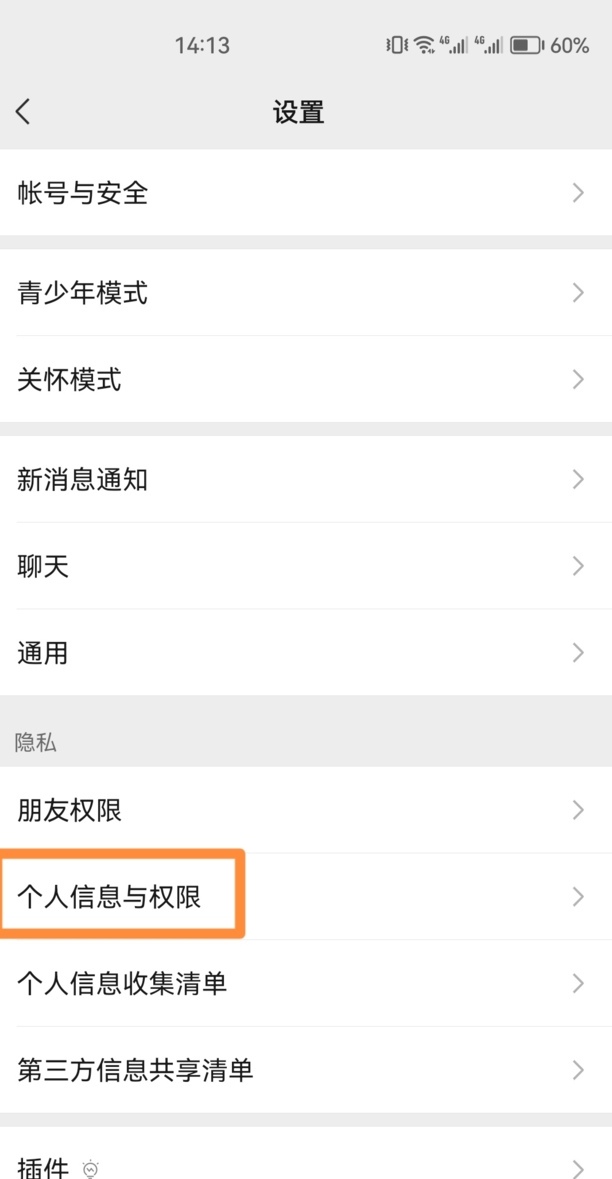Open 聊天 settings
The width and height of the screenshot is (612, 1179).
(306, 565)
